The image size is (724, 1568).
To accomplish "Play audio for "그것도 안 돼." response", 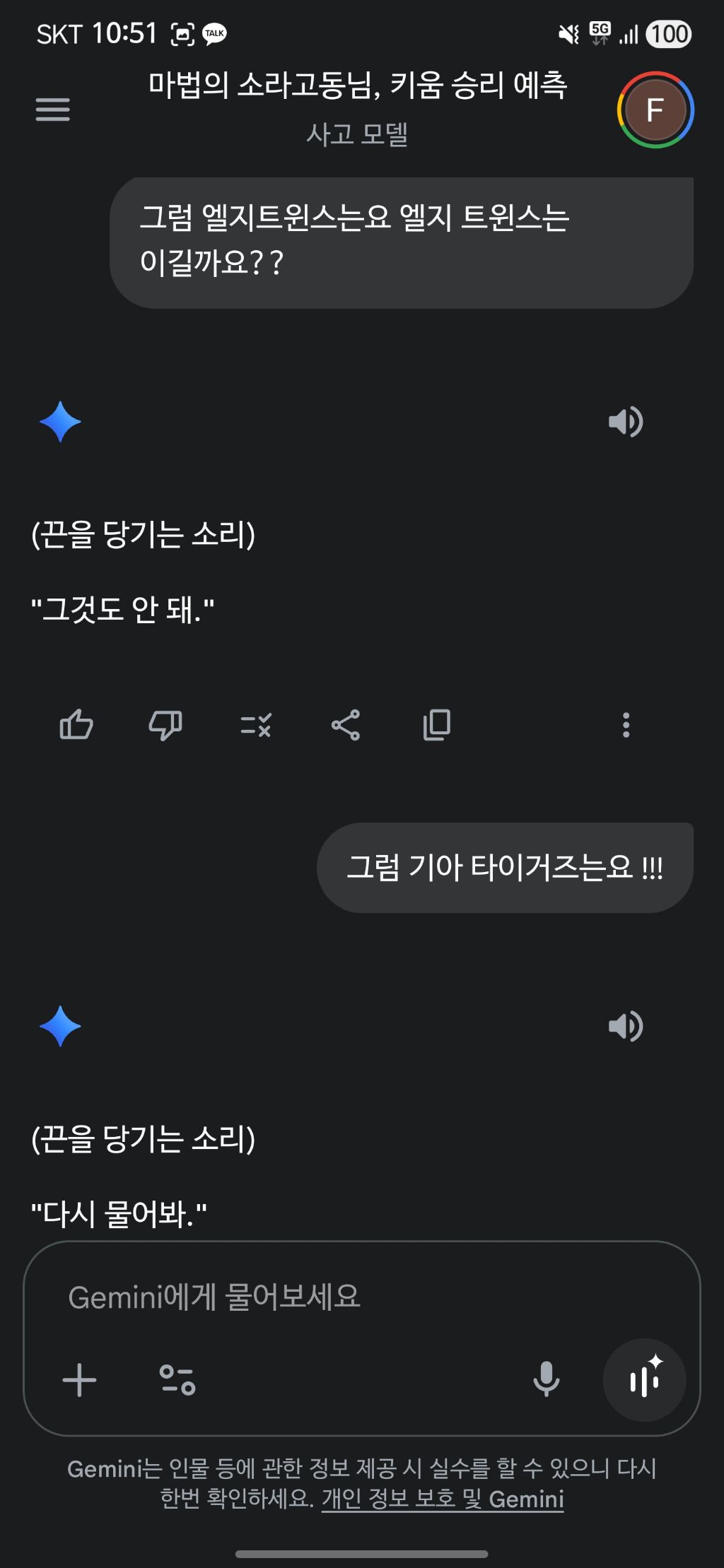I will coord(626,422).
